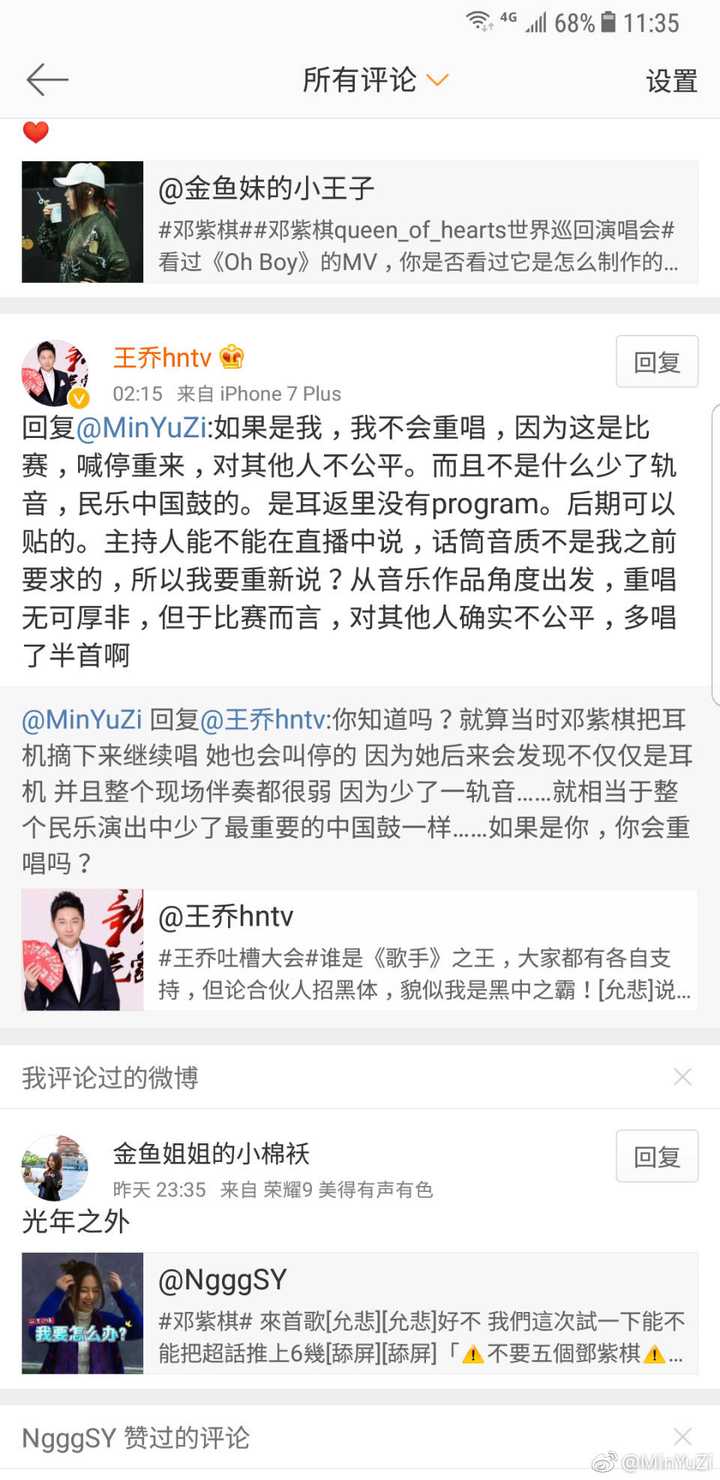Tap the @王乔hntv mention in quoted reply

(262, 719)
